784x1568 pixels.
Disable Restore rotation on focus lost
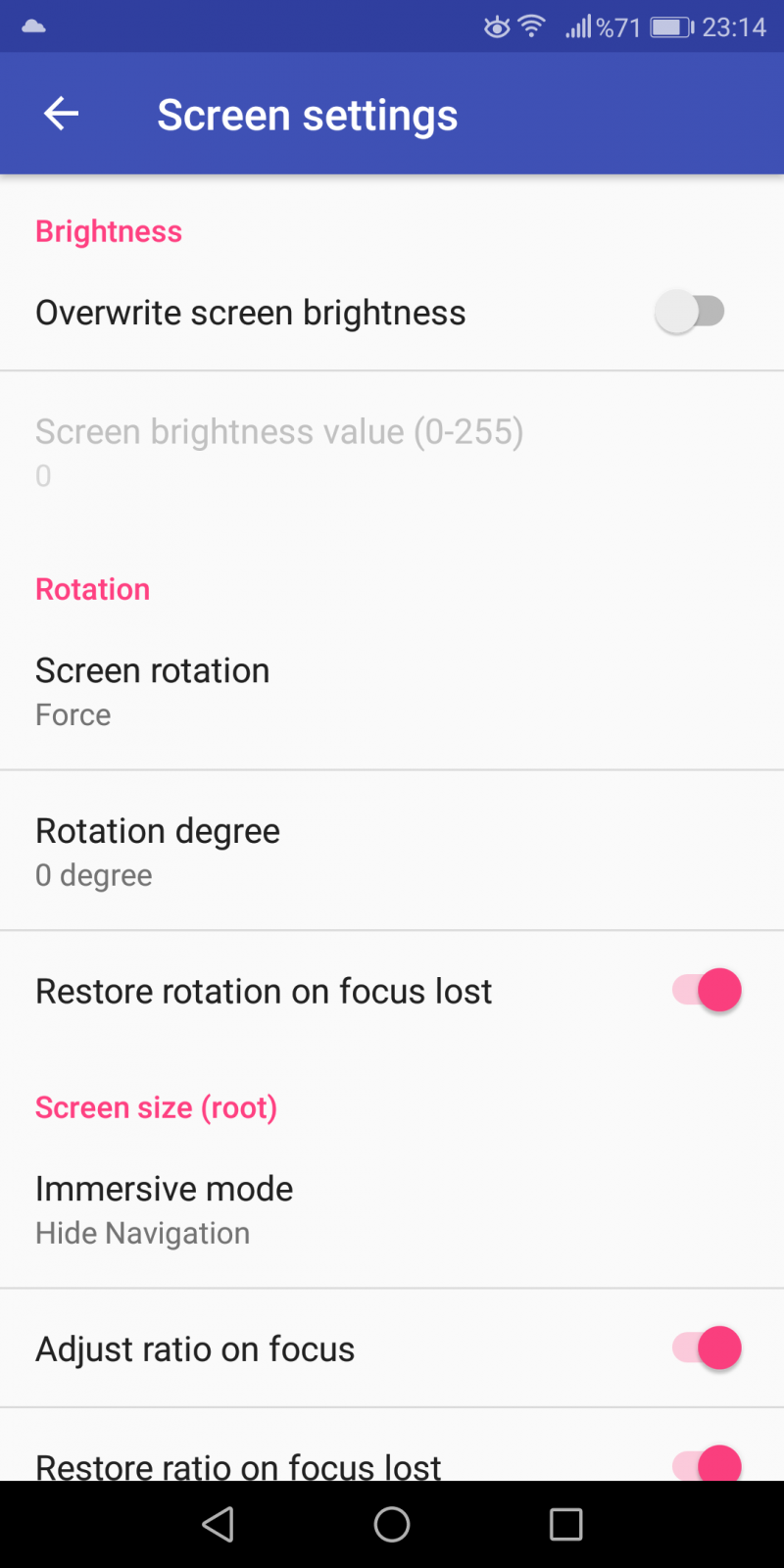coord(707,990)
